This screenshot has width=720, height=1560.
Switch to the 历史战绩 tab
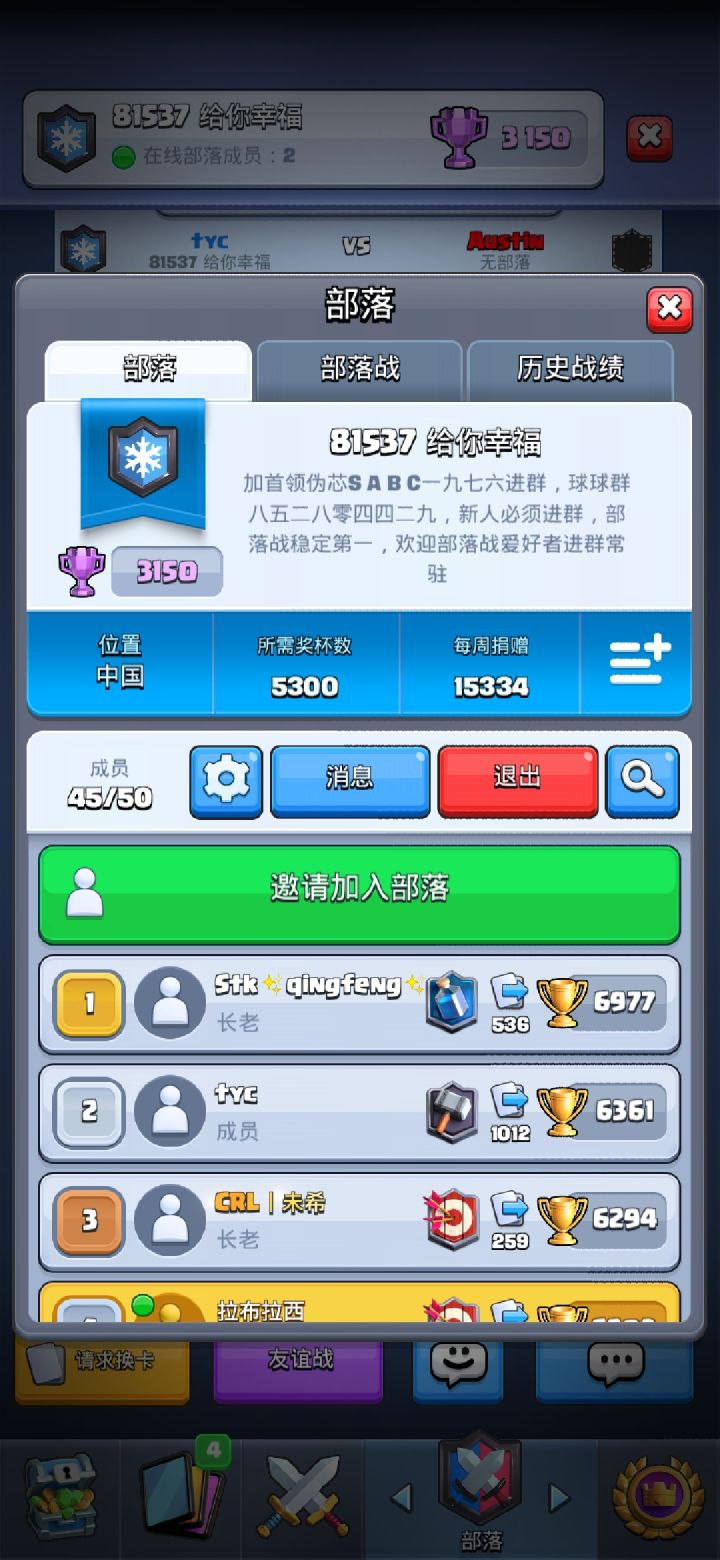[572, 368]
